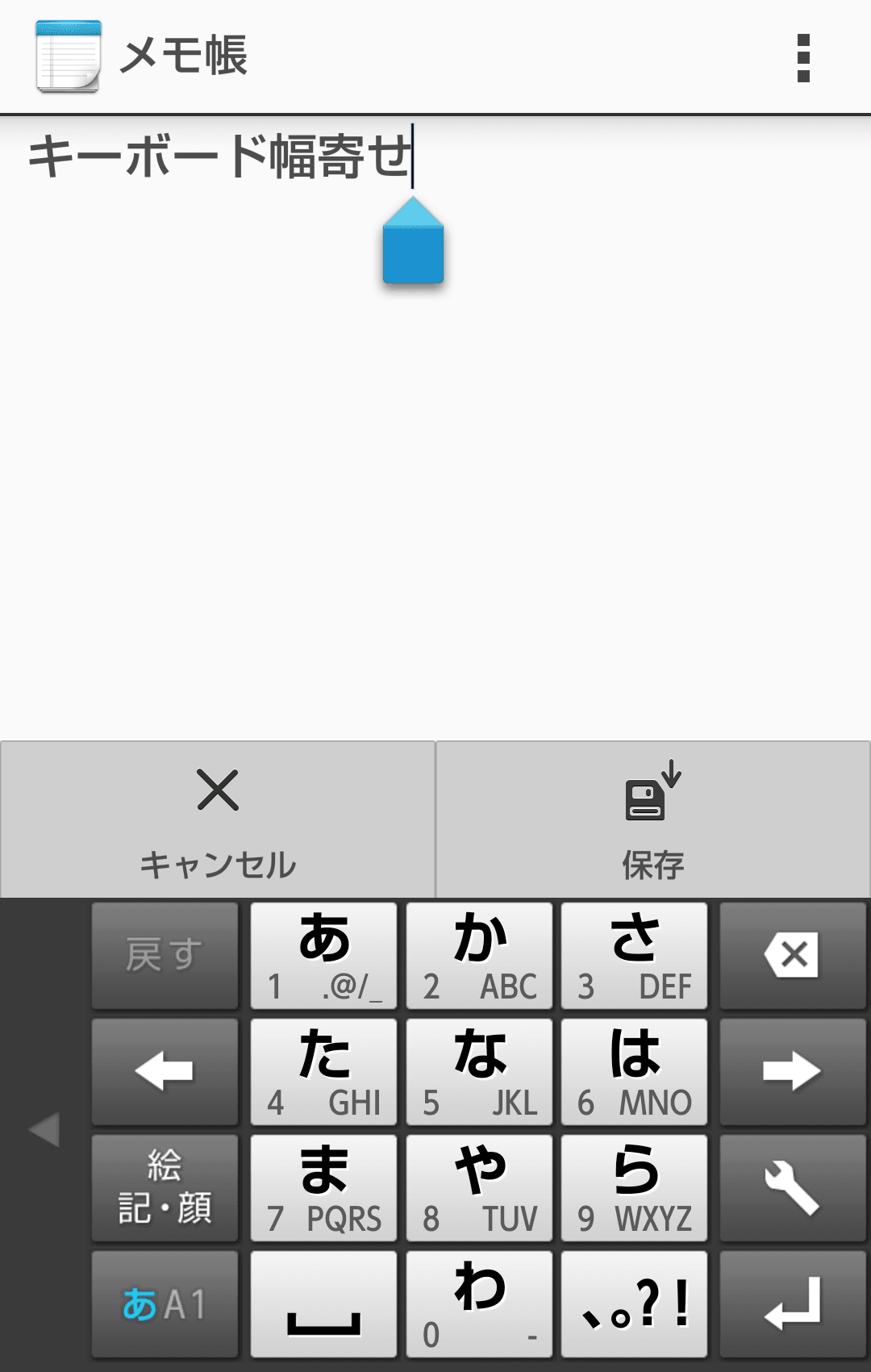
Task: Tap the あ key
Action: [323, 956]
